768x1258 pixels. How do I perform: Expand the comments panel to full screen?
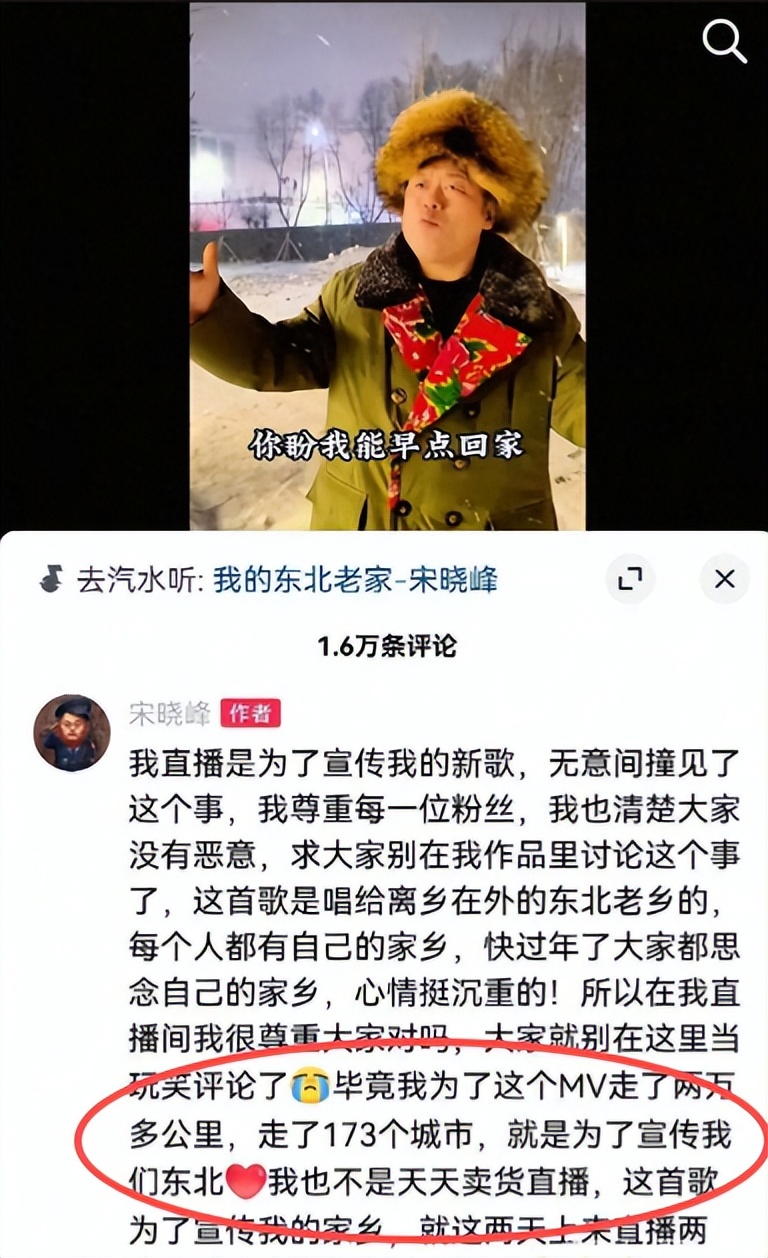(x=630, y=579)
